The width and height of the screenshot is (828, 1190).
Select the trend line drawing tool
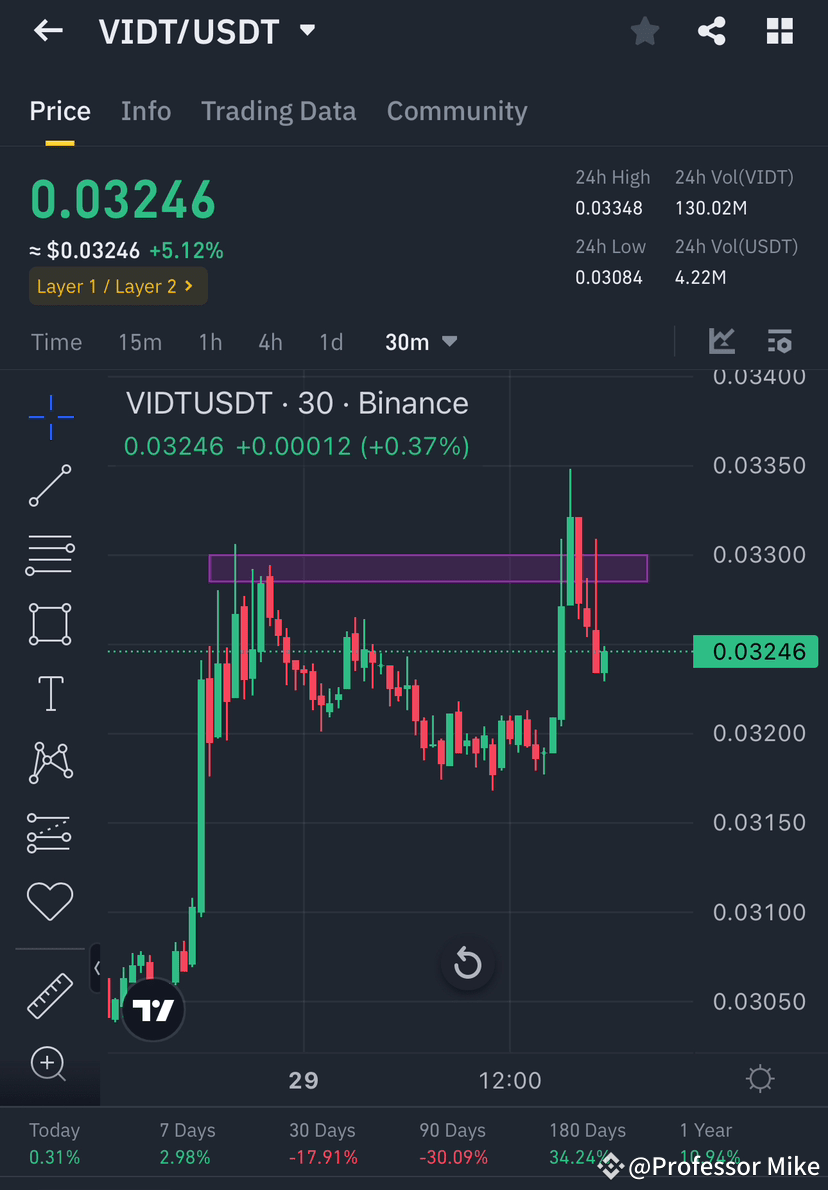(50, 487)
